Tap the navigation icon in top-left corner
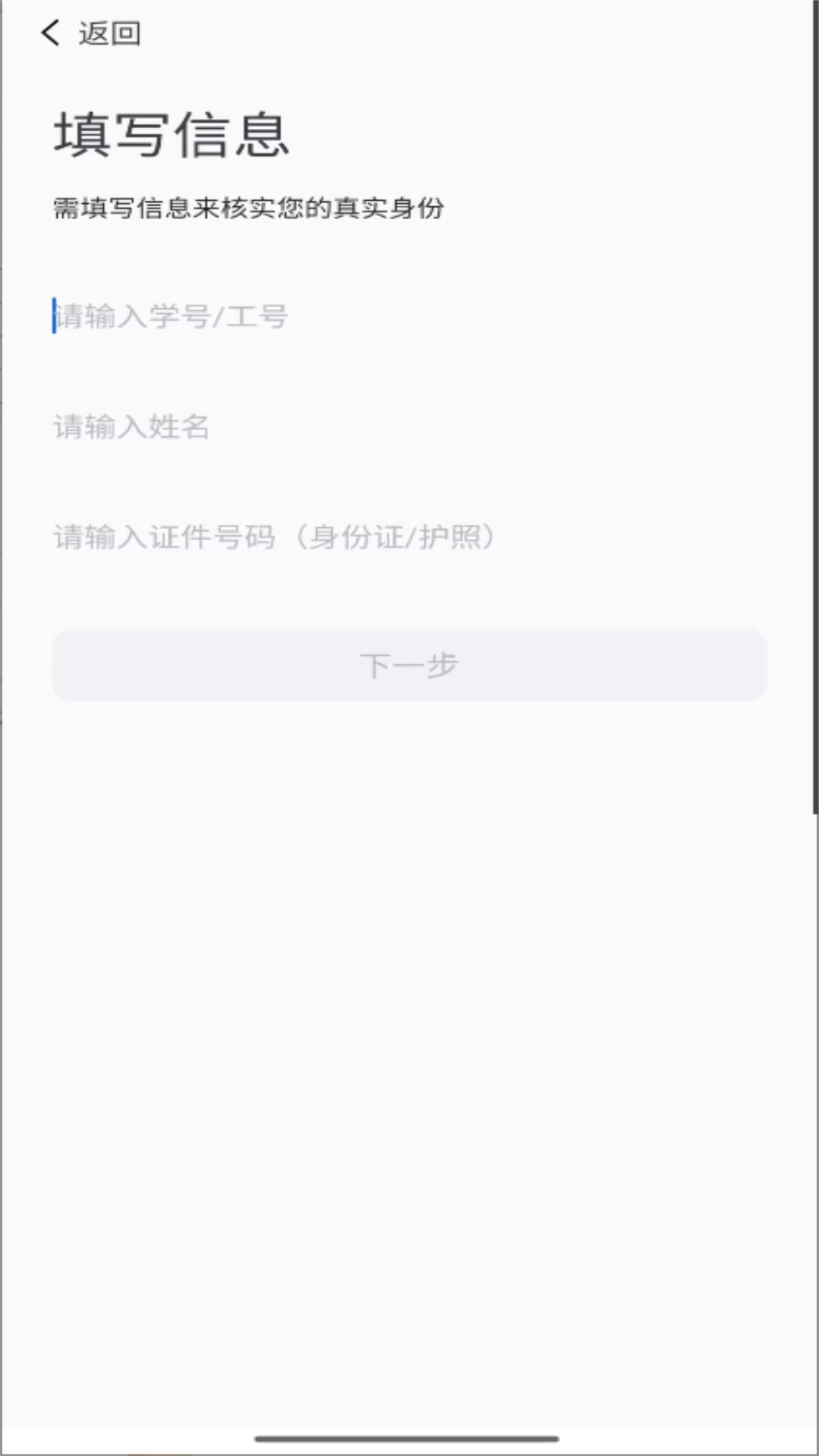Image resolution: width=819 pixels, height=1456 pixels. pyautogui.click(x=49, y=33)
